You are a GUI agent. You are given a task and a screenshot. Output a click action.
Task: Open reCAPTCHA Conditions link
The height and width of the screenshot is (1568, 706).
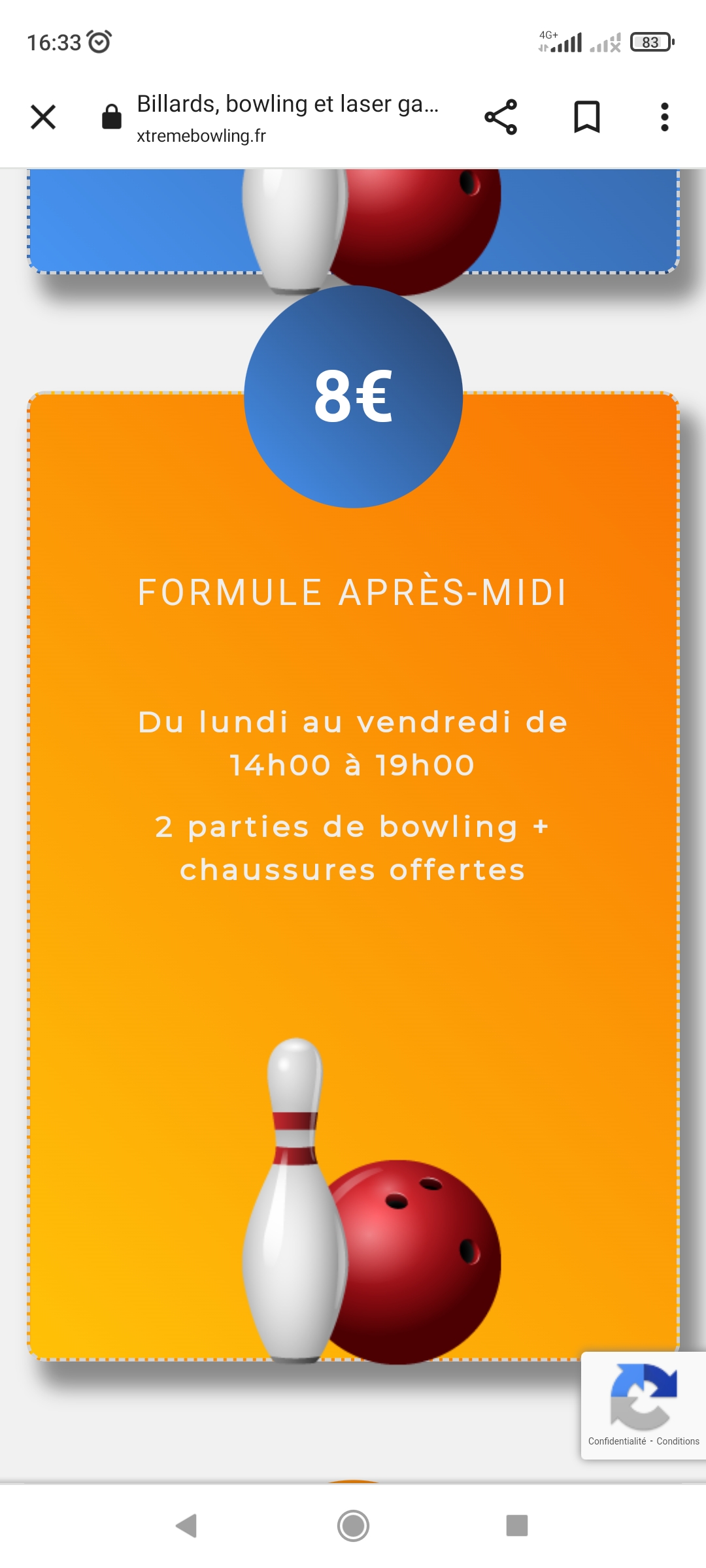pyautogui.click(x=678, y=1441)
